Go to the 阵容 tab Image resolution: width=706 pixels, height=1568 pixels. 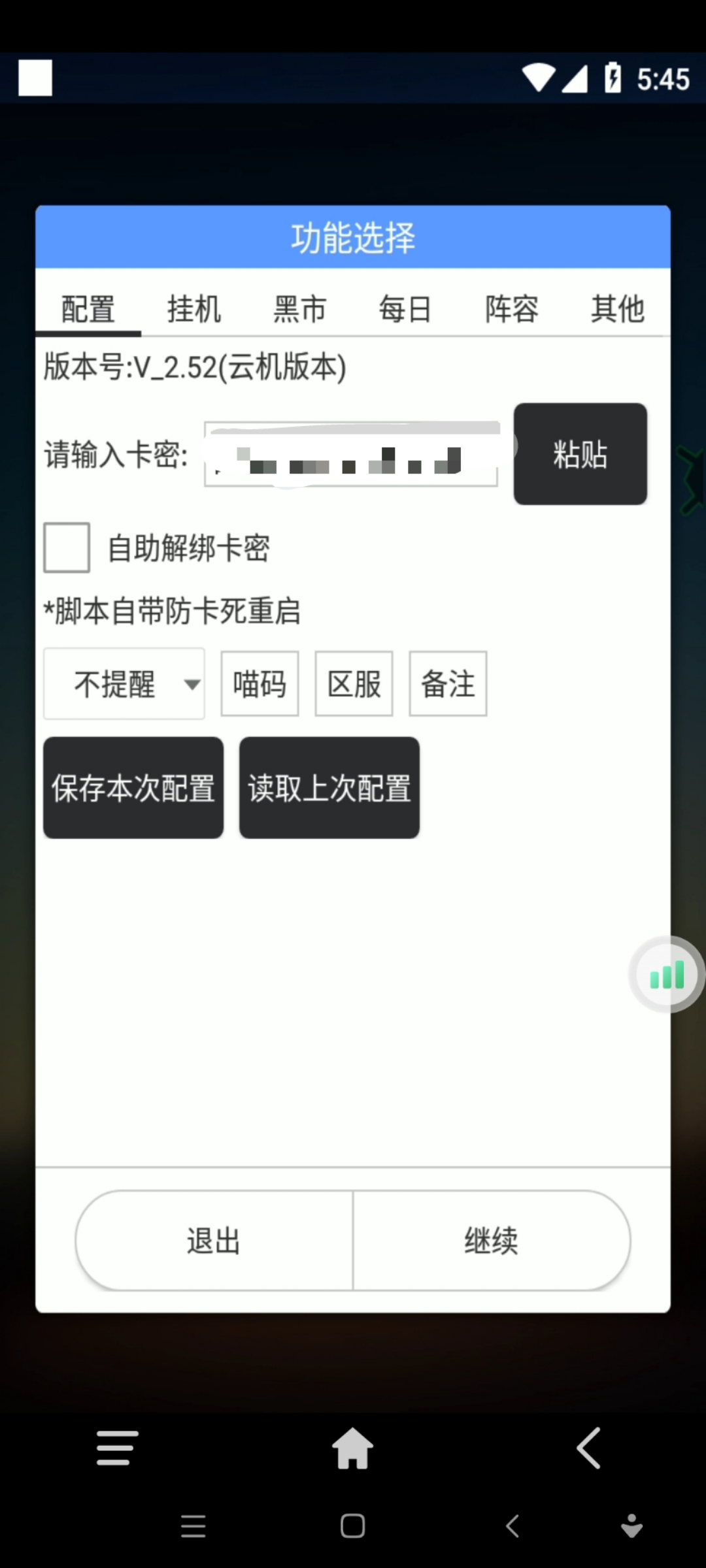512,309
